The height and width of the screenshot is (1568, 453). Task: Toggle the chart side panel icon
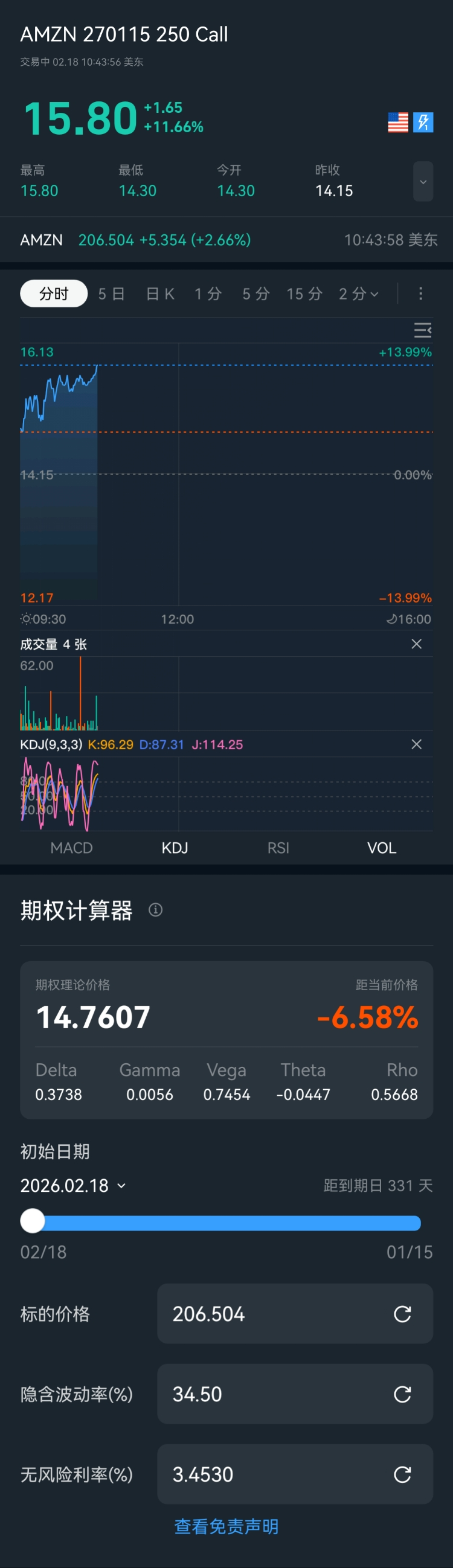click(x=423, y=330)
